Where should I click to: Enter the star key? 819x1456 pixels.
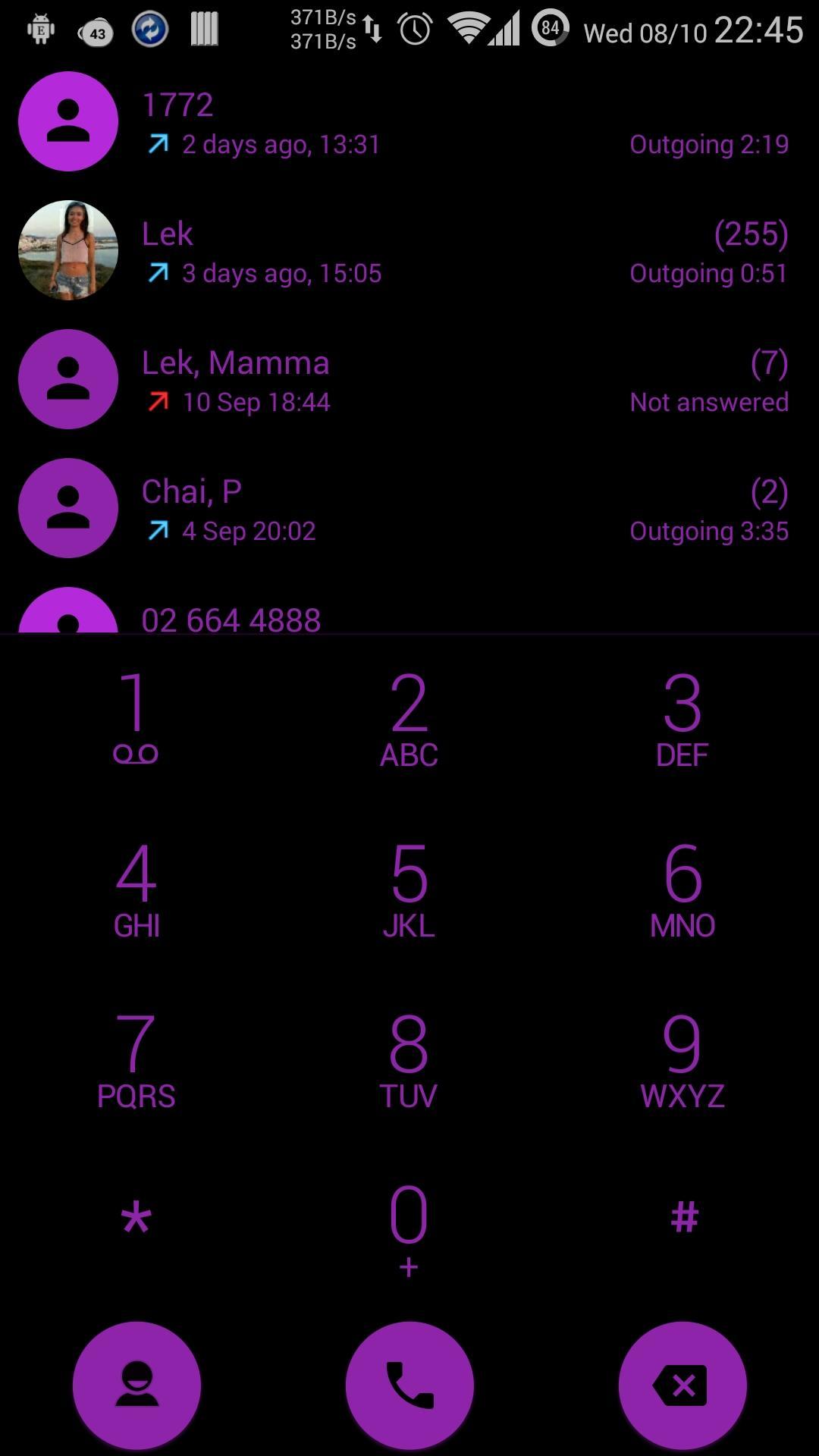pos(136,1221)
